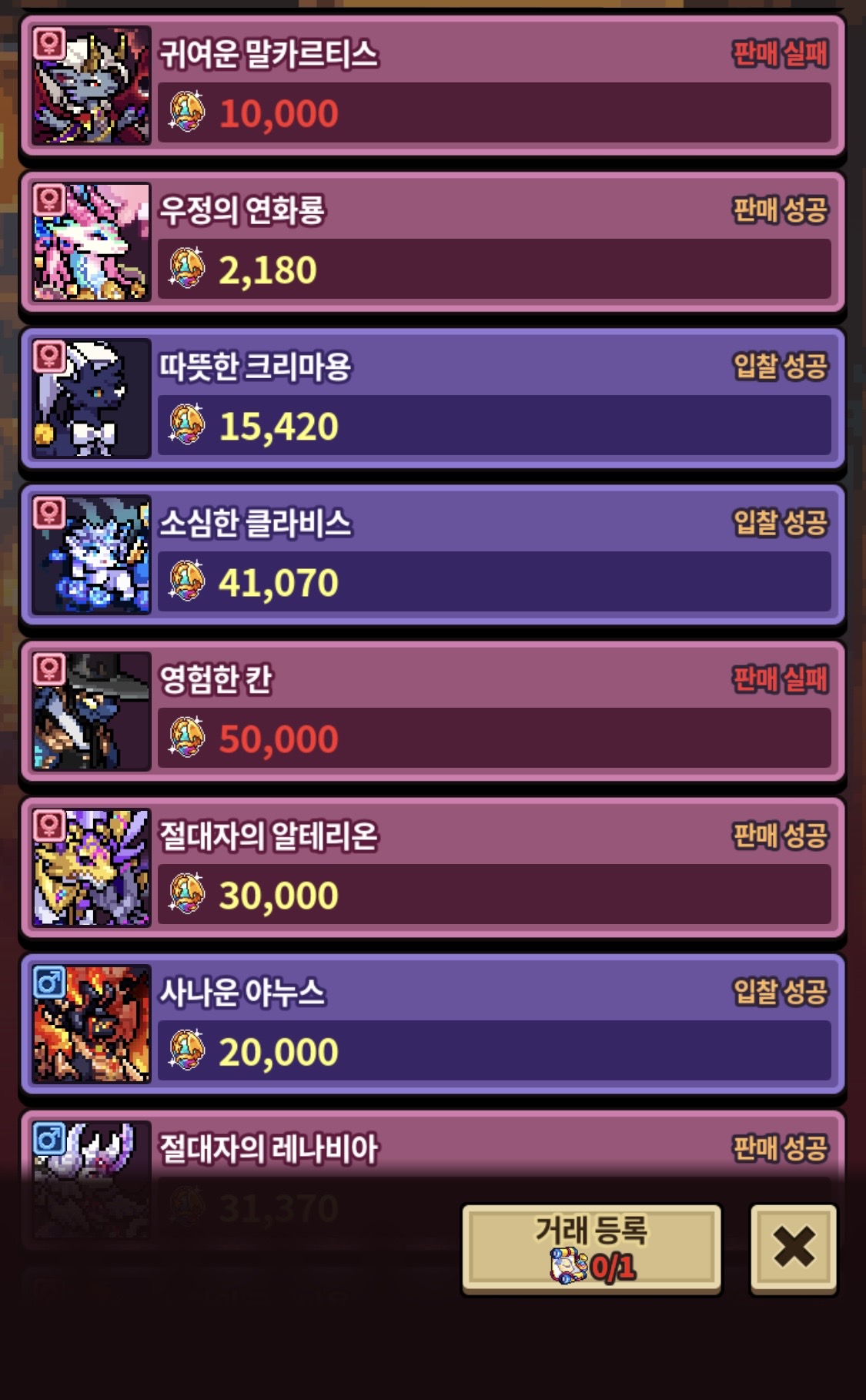View the 사나운 야누스 bid entry
Screen dimensions: 866x1400
pos(433,1023)
